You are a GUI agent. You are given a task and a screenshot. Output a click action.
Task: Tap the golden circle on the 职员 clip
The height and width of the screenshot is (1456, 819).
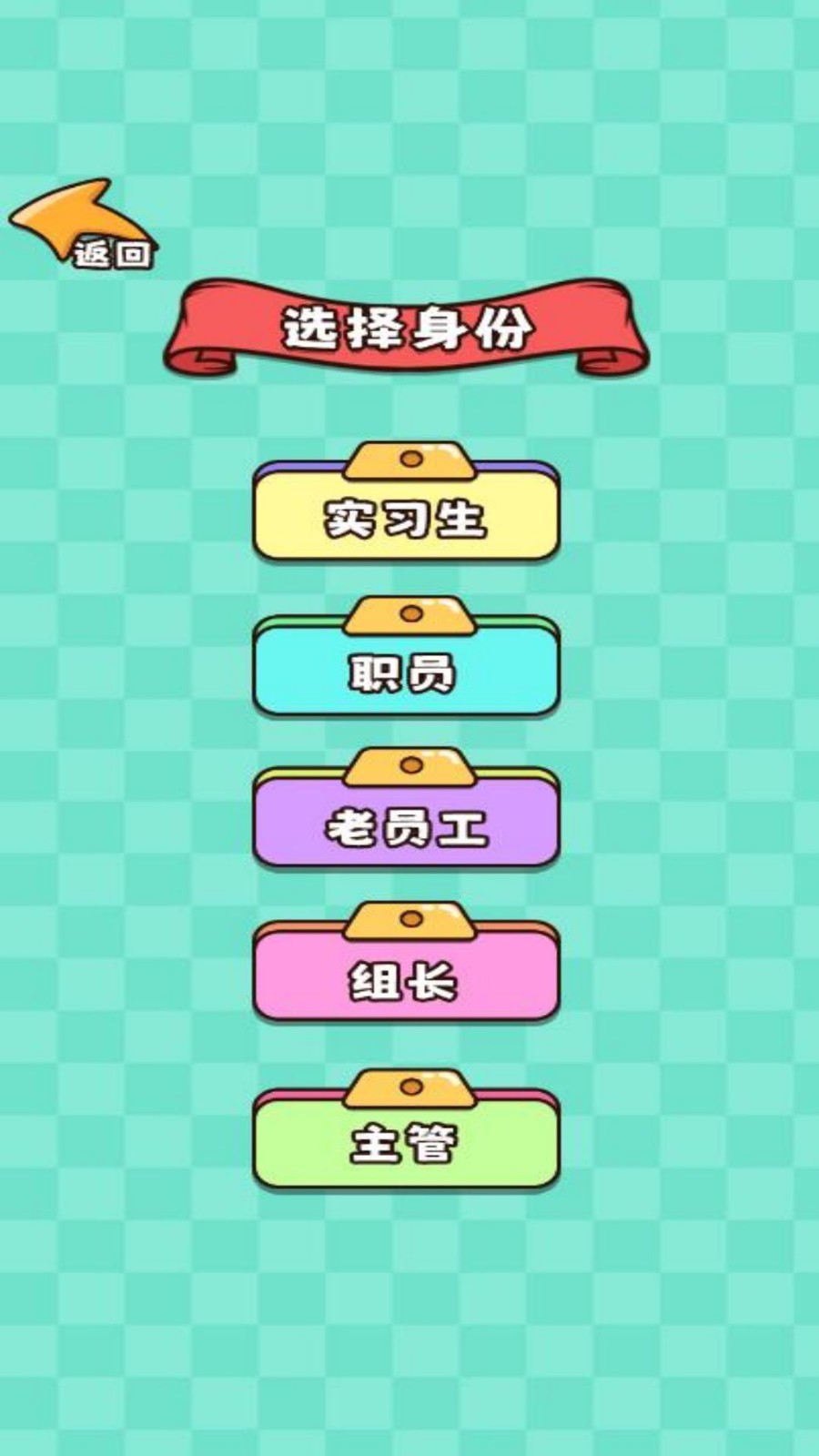point(409,612)
